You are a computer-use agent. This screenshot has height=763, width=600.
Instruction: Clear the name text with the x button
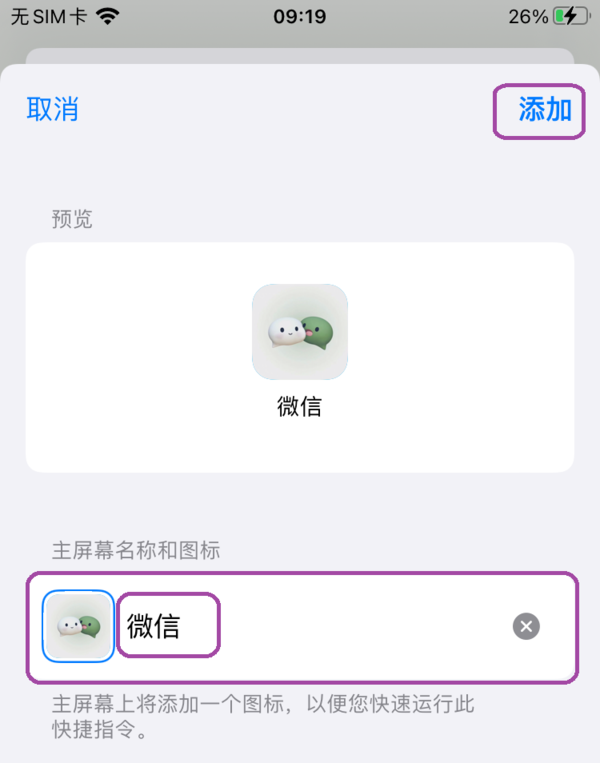(526, 627)
